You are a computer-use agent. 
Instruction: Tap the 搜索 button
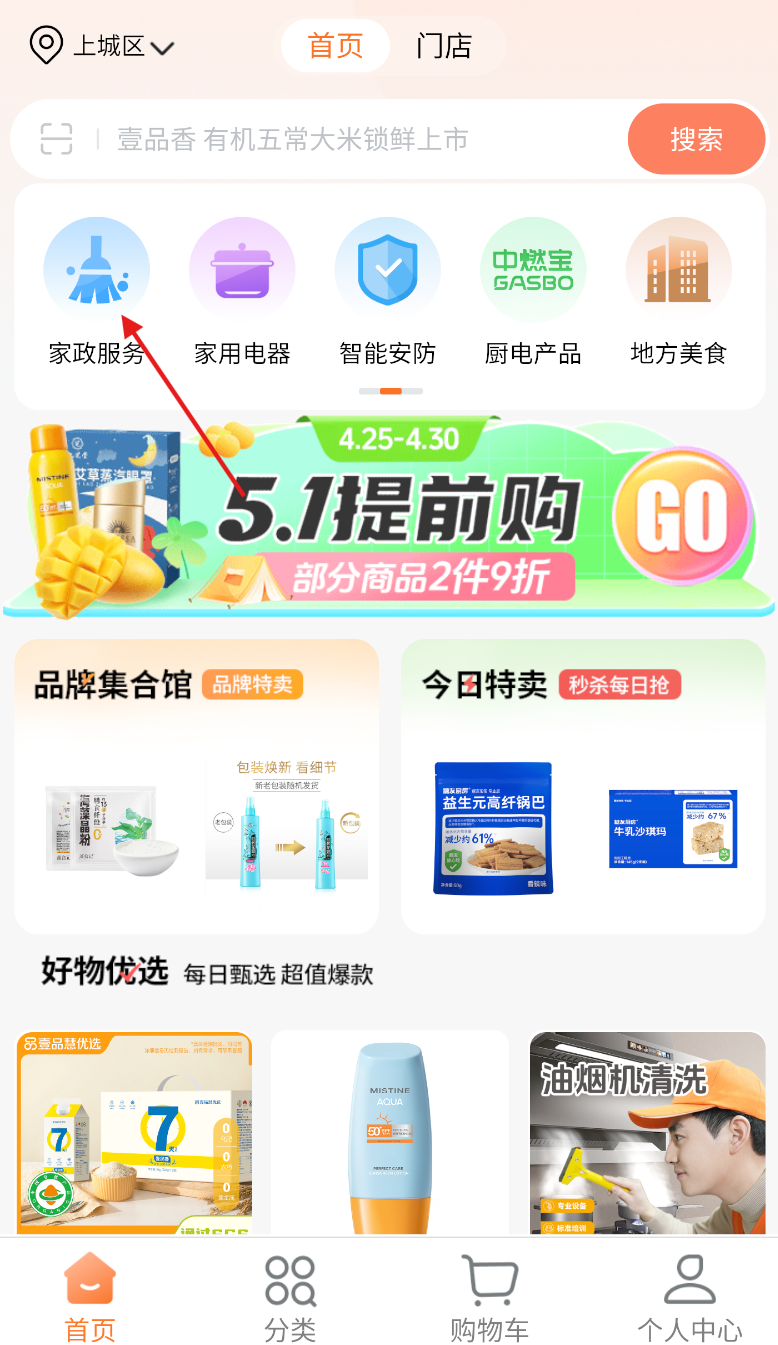point(696,139)
